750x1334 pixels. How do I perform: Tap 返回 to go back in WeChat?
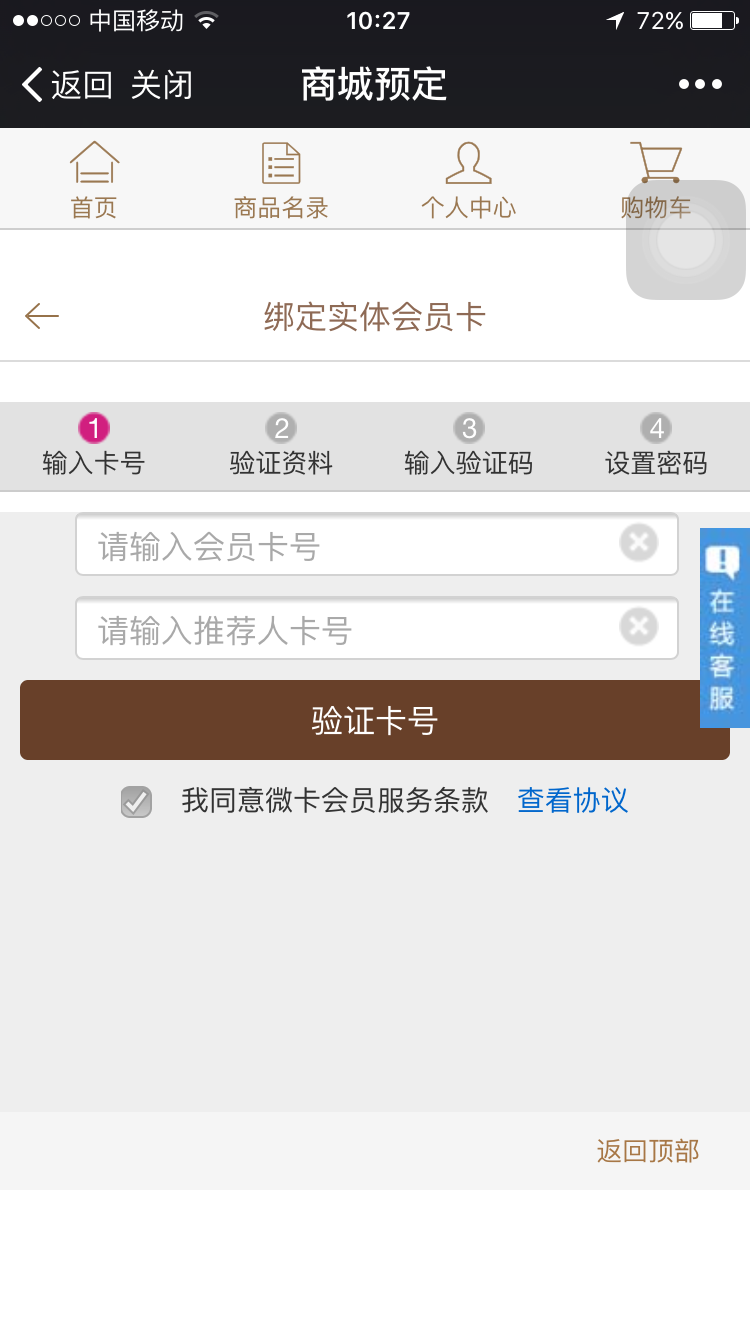point(67,85)
